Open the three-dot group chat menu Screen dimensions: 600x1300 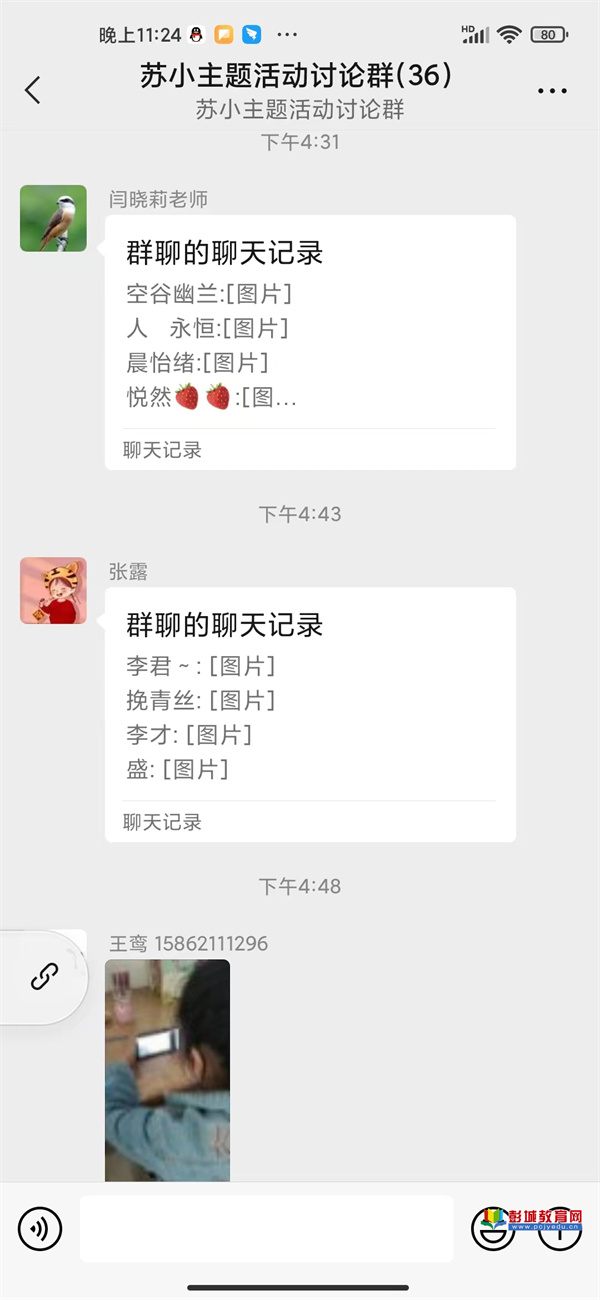click(552, 91)
